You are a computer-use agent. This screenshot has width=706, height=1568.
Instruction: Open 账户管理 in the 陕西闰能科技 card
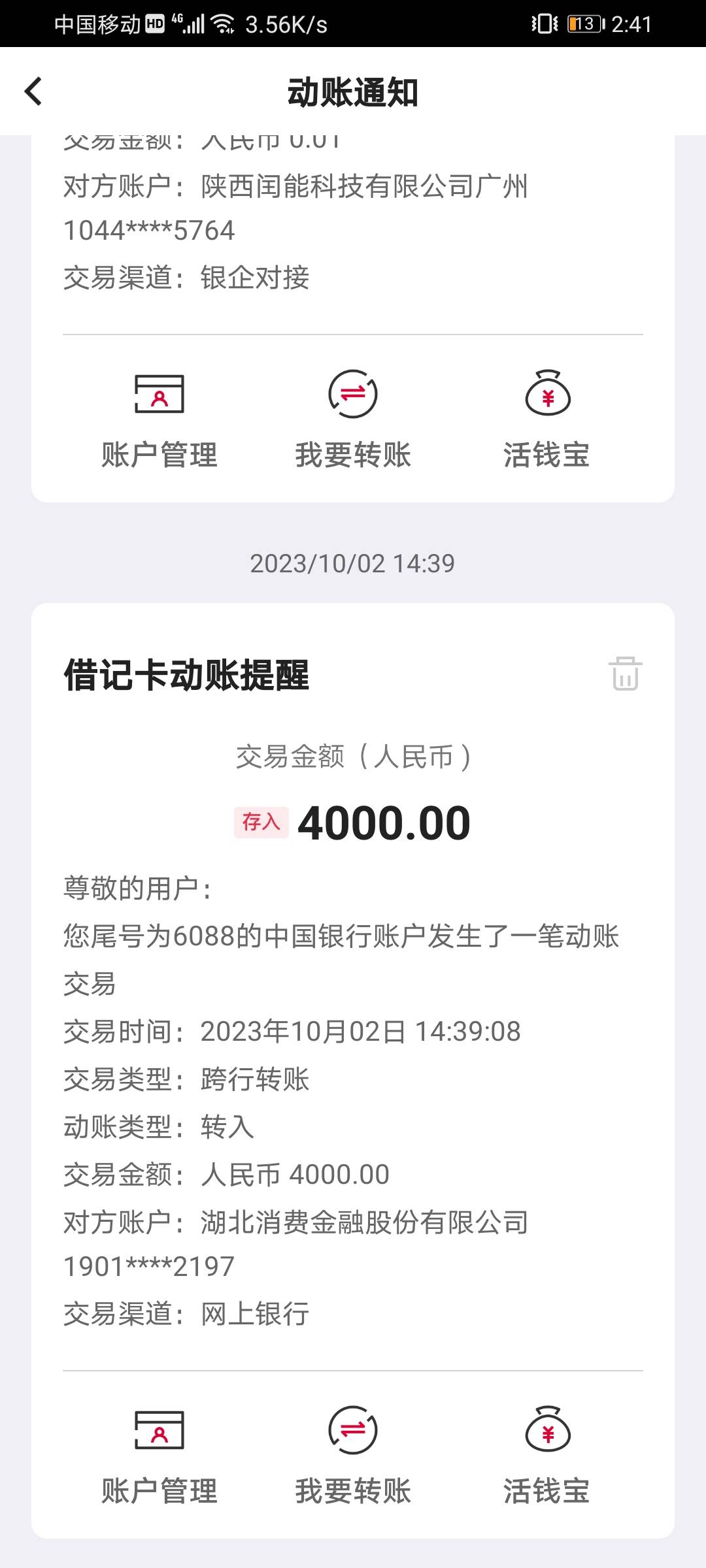tap(160, 419)
